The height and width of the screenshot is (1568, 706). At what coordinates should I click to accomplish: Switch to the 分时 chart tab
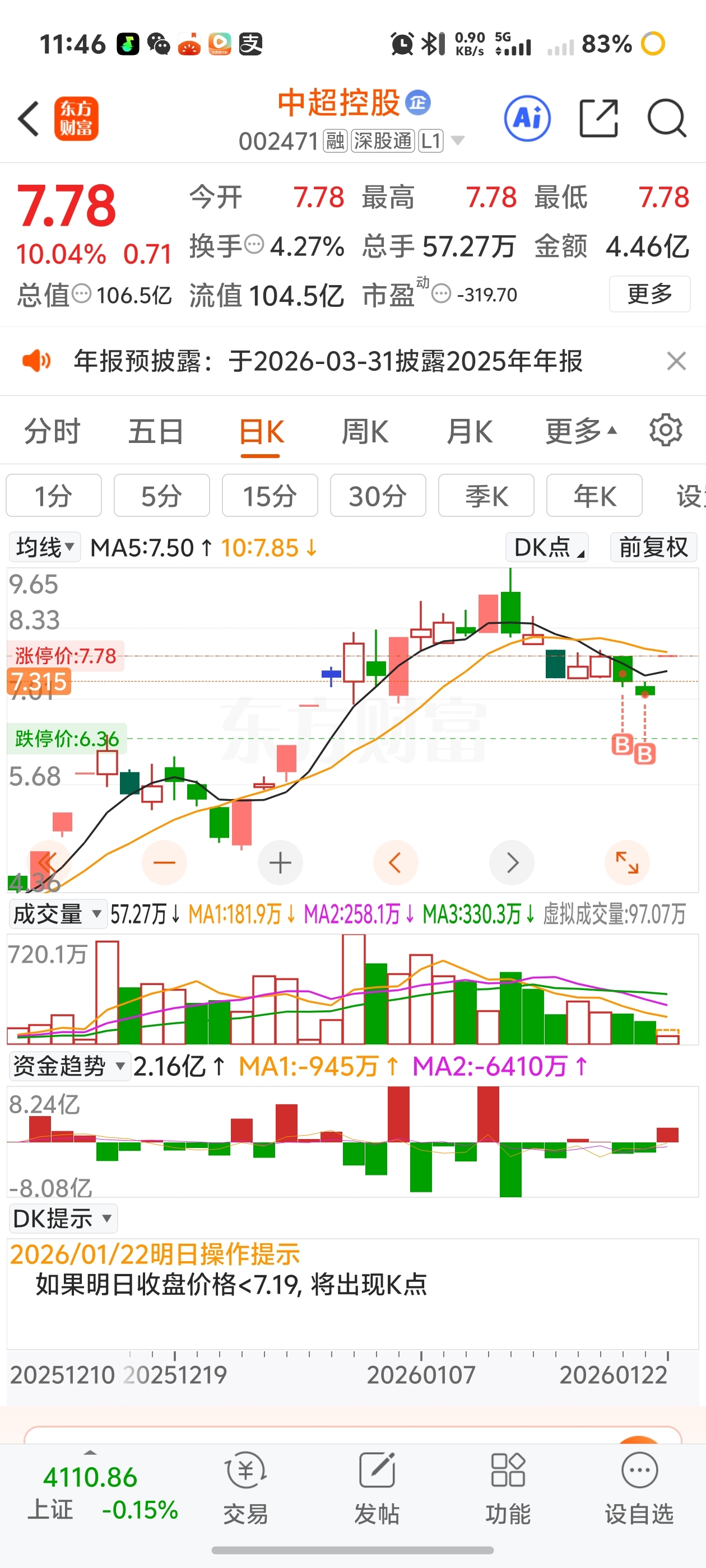[52, 432]
